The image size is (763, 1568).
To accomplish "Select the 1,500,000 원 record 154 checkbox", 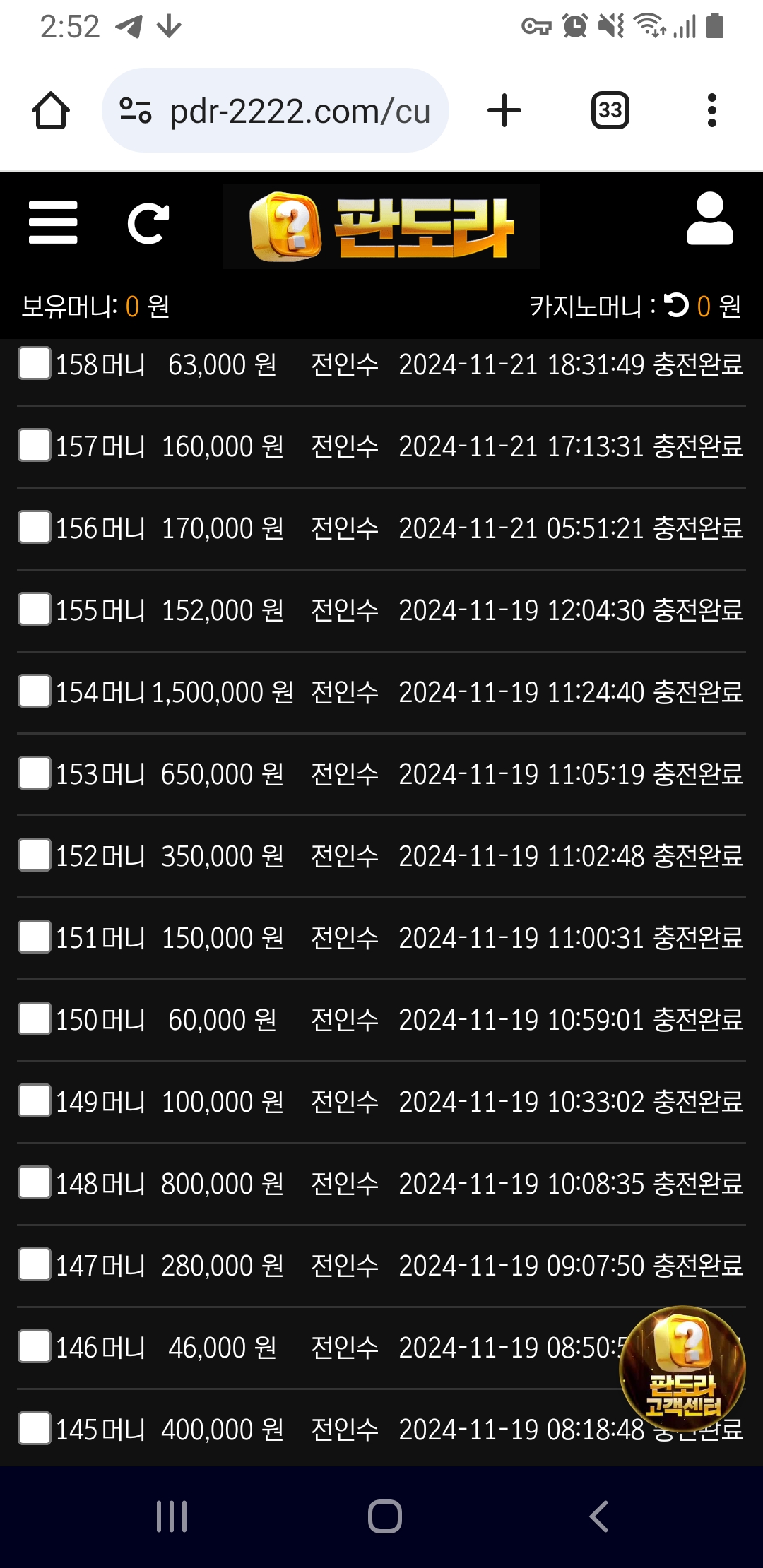I will coord(35,691).
